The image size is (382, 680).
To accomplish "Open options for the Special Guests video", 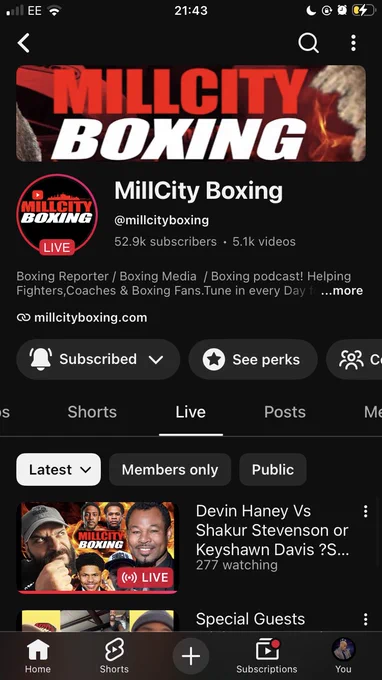I will pyautogui.click(x=366, y=619).
